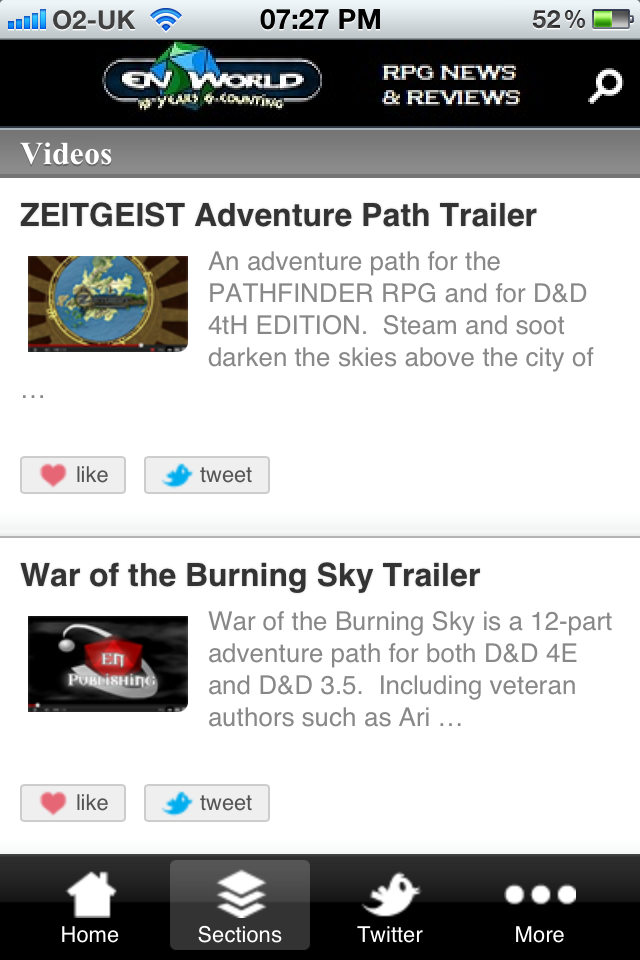Go to the Home tab
The height and width of the screenshot is (960, 640).
(90, 907)
